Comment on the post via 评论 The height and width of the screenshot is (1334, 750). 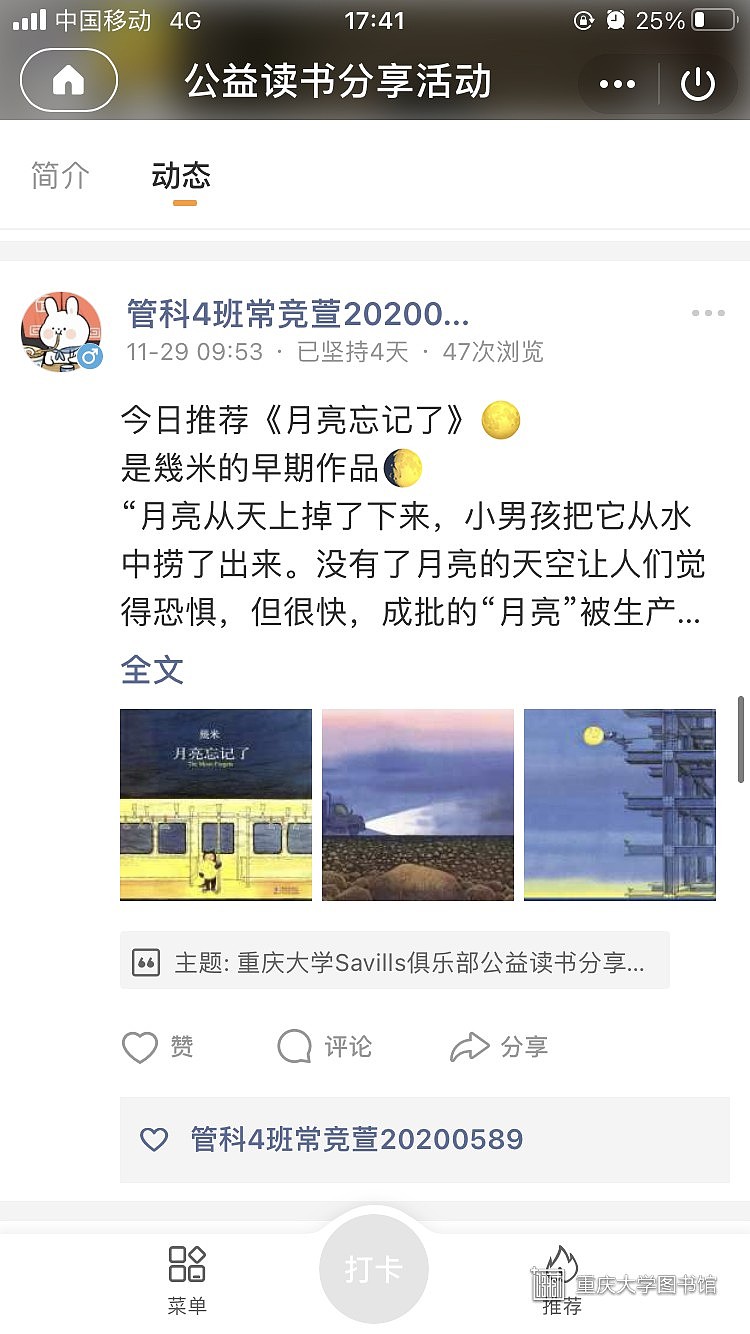324,1047
